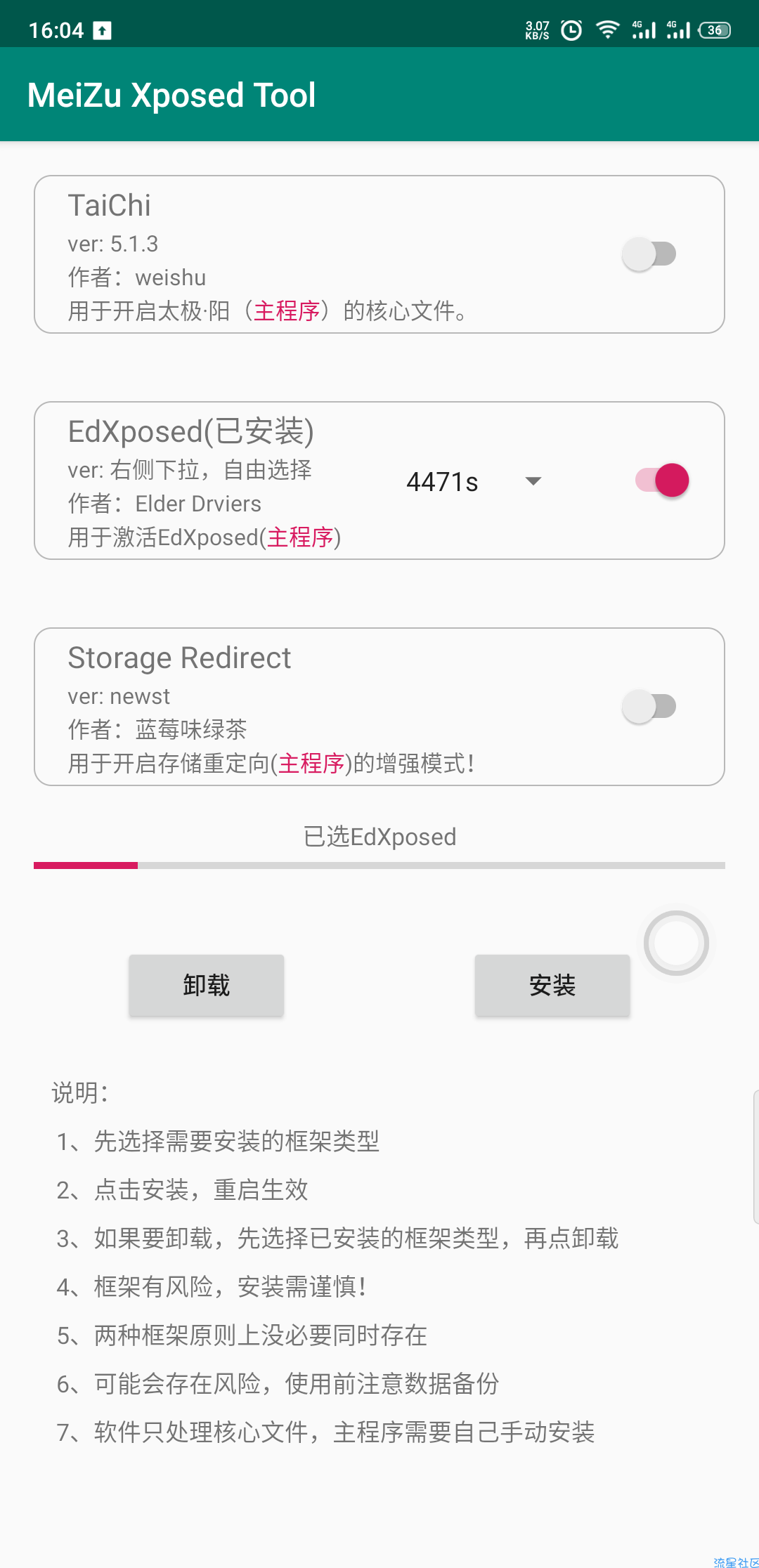This screenshot has height=1568, width=759.
Task: Tap the 卸载 (uninstall) button
Action: [207, 985]
